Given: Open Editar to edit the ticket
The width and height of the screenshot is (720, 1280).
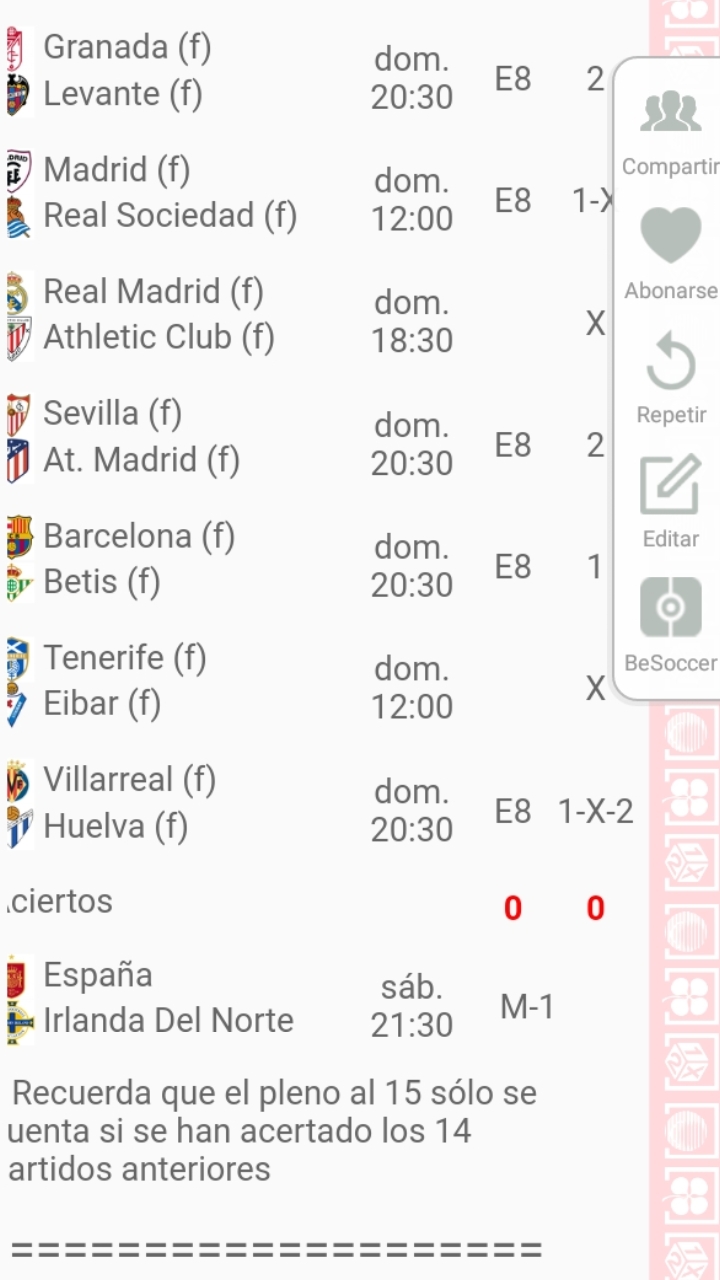Looking at the screenshot, I should [670, 502].
